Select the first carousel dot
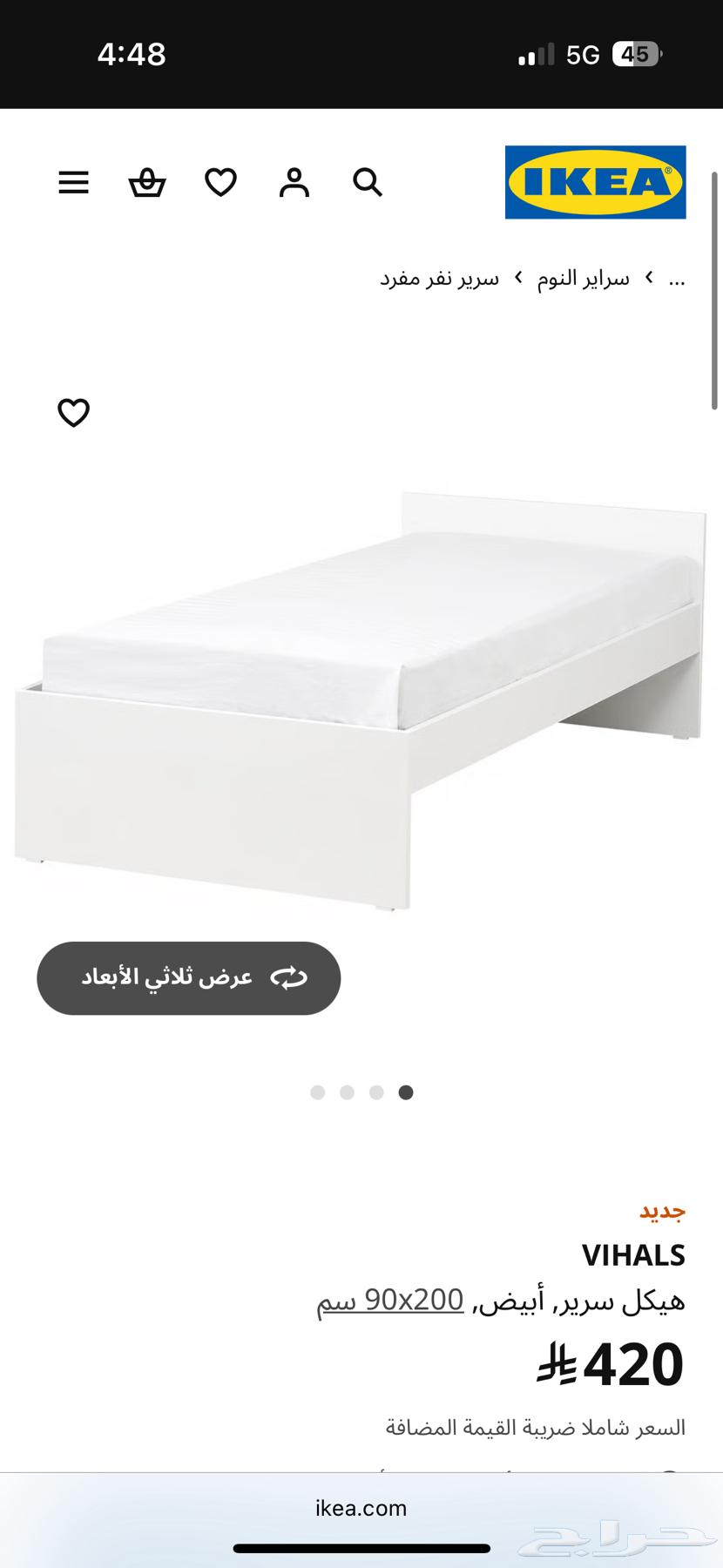The height and width of the screenshot is (1568, 723). (317, 1092)
